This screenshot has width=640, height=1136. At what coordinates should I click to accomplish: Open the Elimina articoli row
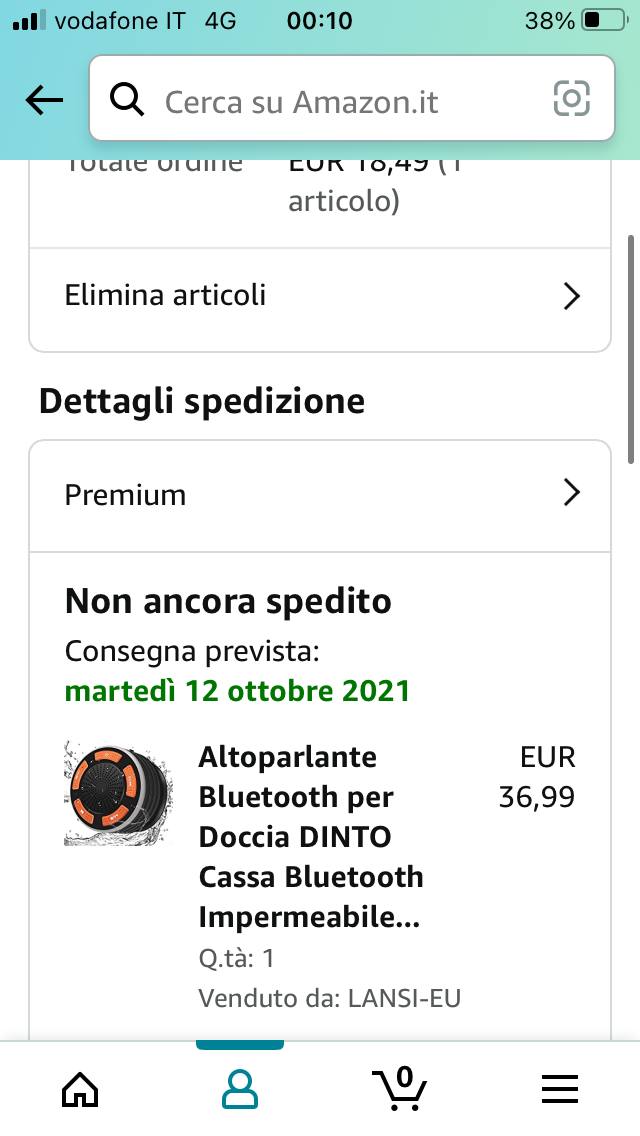point(320,296)
